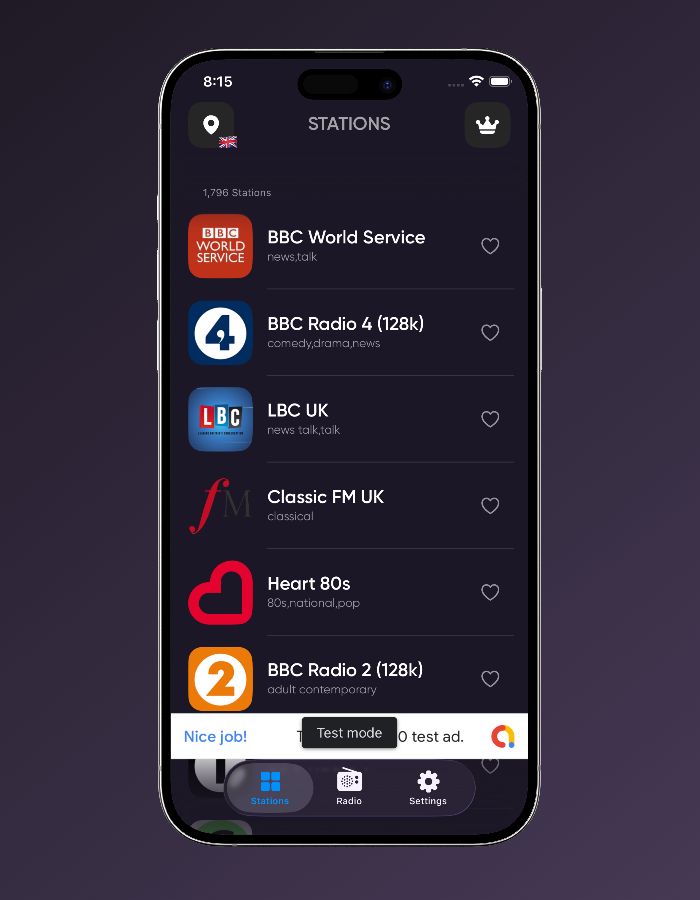Add BBC Radio 4 to favorites
The height and width of the screenshot is (900, 700).
(490, 333)
